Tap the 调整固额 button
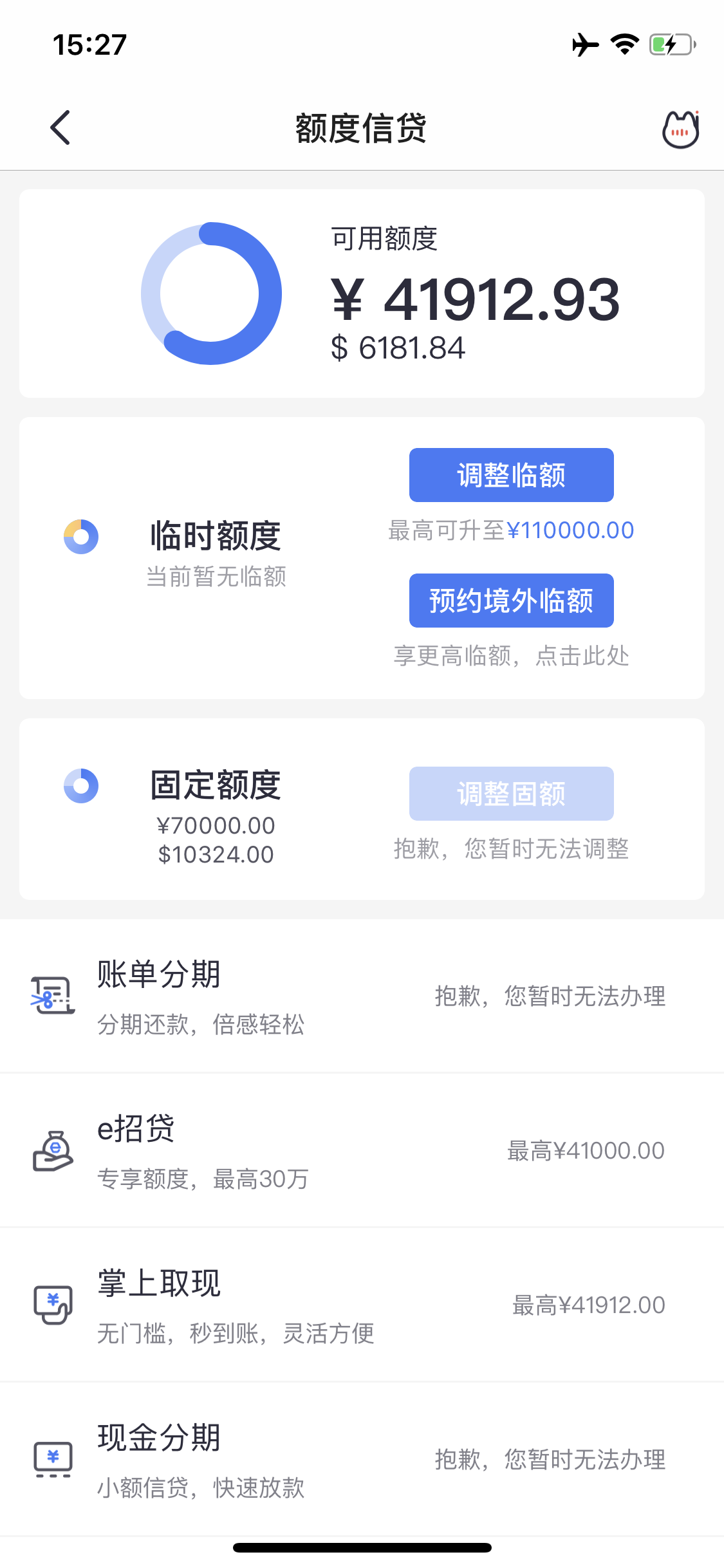Image resolution: width=724 pixels, height=1568 pixels. coord(511,794)
